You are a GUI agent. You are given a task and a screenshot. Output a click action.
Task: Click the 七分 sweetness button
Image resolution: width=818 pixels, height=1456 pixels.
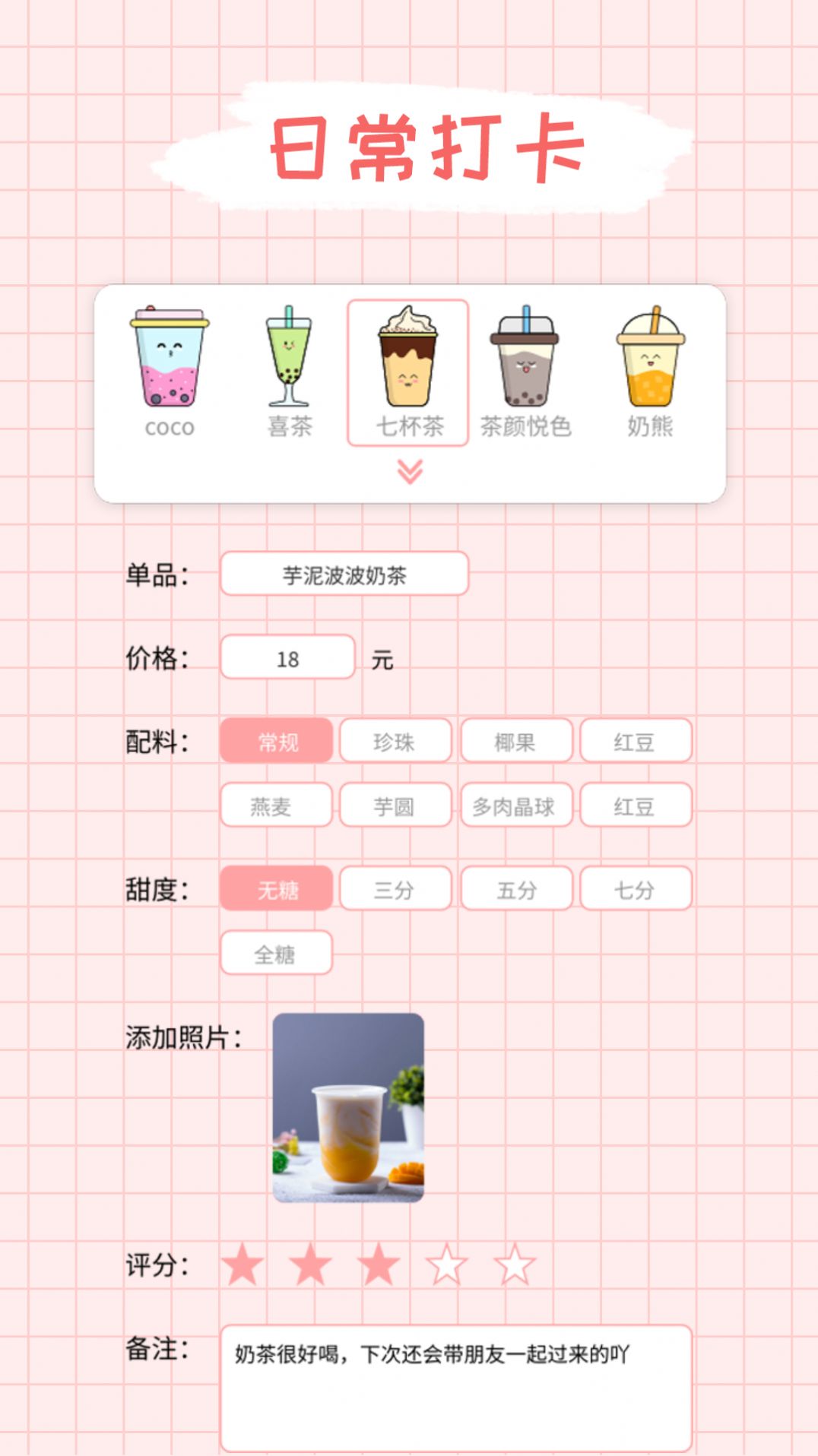[x=636, y=888]
